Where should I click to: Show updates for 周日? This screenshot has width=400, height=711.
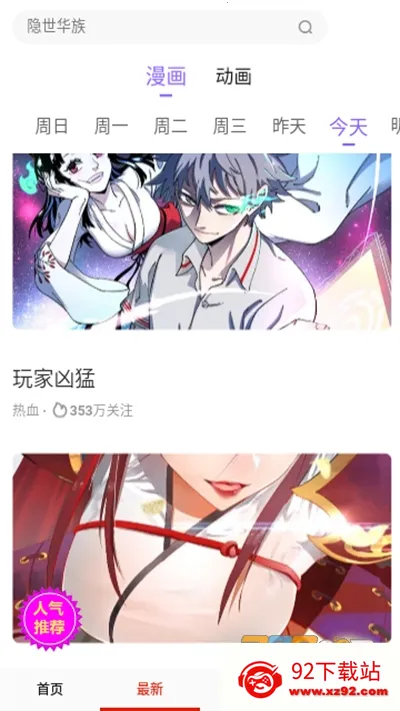coord(51,126)
